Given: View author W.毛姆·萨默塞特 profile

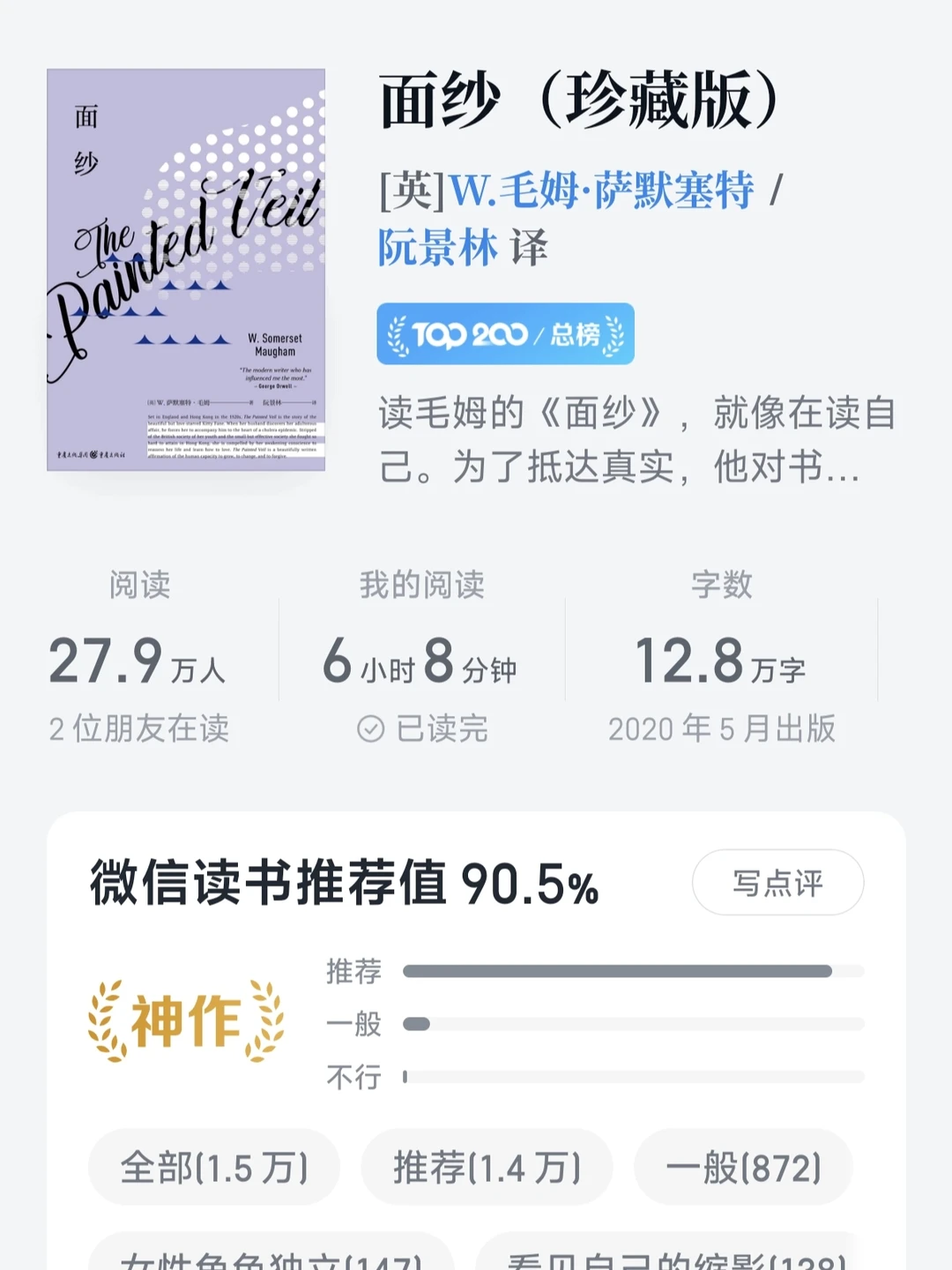Looking at the screenshot, I should pos(599,192).
